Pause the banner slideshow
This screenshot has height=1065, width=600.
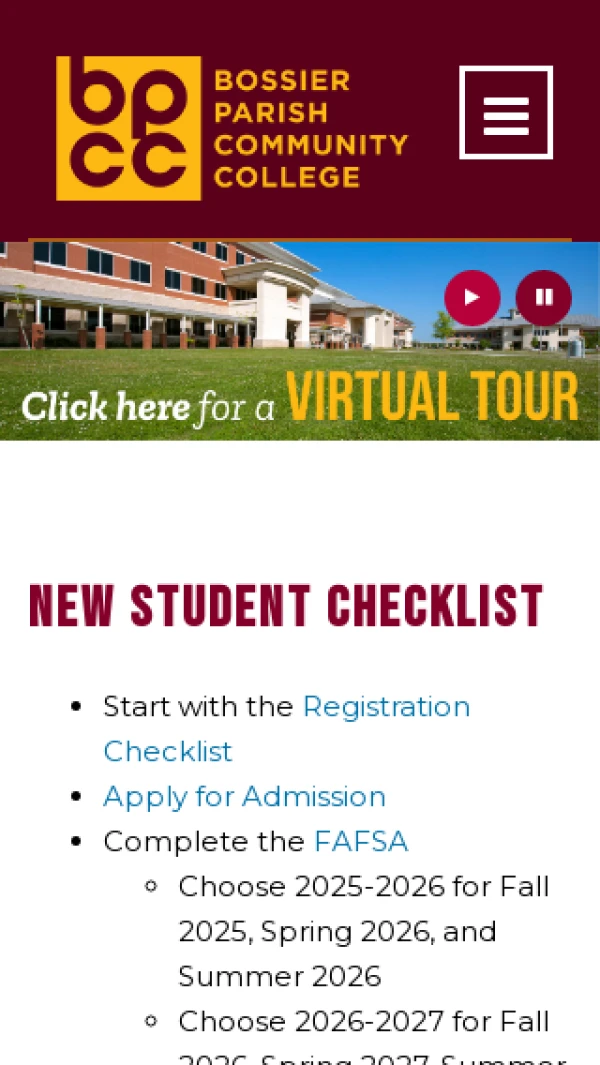click(x=544, y=298)
